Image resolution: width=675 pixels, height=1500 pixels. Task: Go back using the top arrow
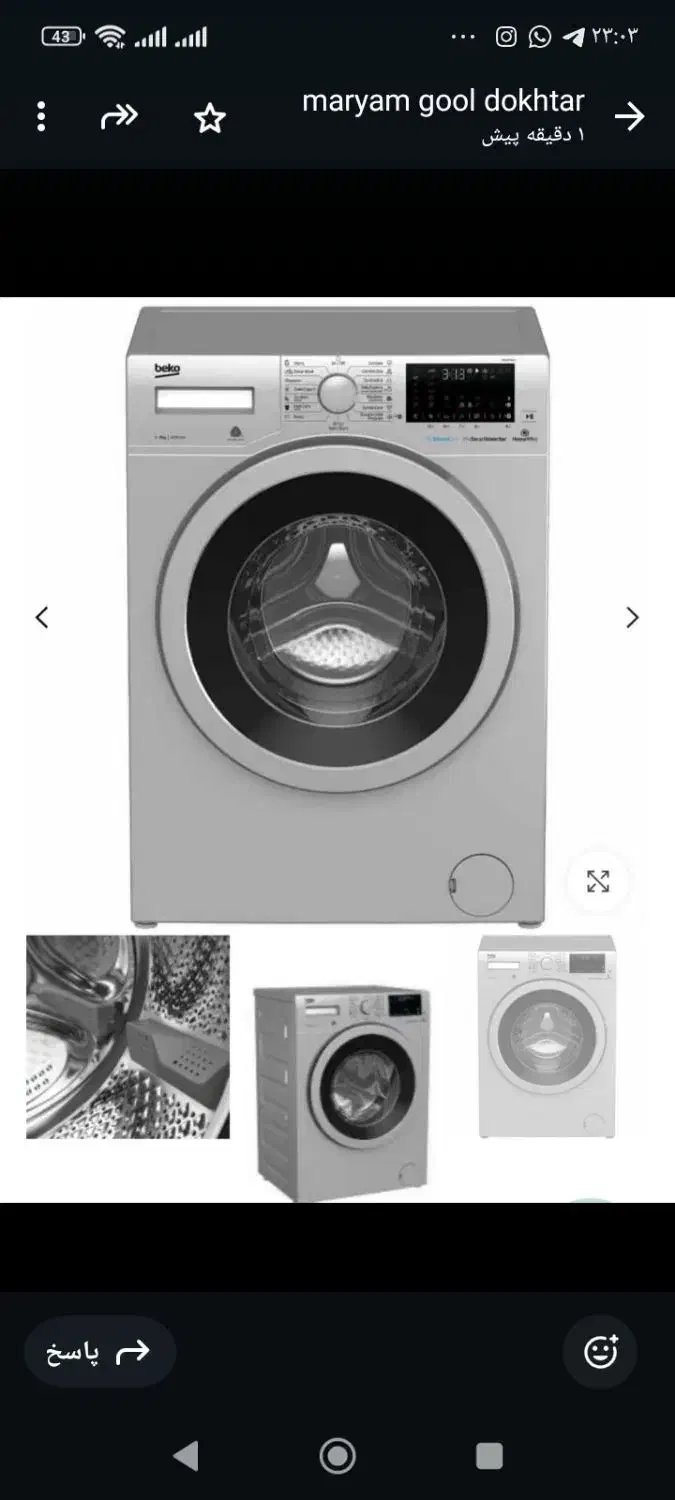629,117
